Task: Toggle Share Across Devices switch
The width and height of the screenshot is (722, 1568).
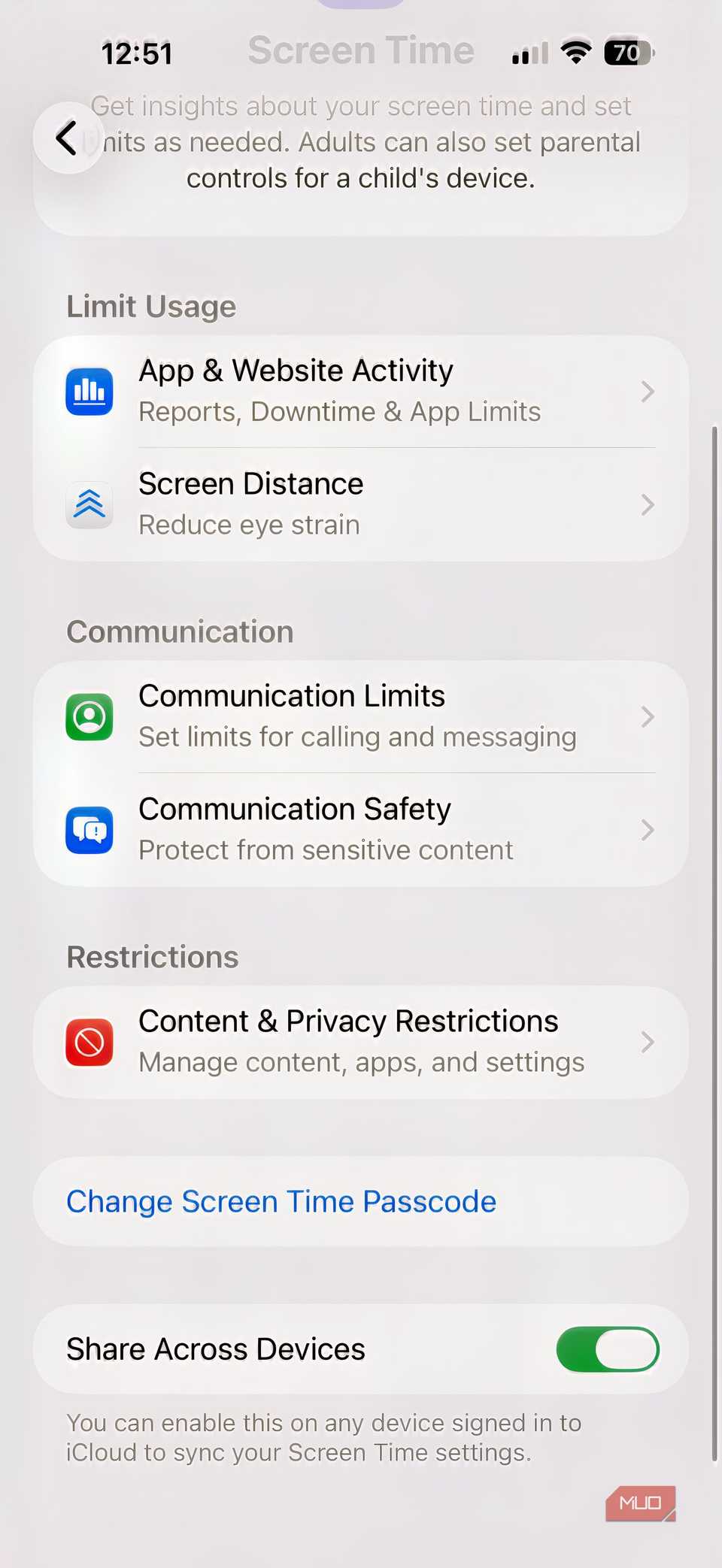Action: 607,1349
